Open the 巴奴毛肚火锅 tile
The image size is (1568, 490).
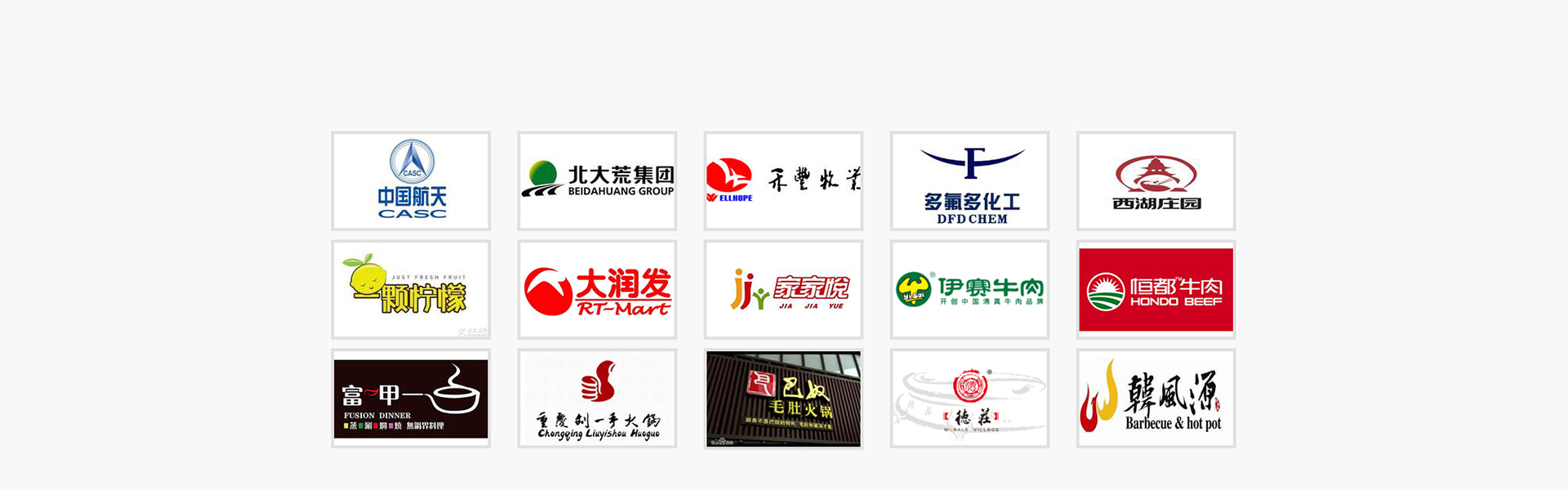pyautogui.click(x=783, y=399)
